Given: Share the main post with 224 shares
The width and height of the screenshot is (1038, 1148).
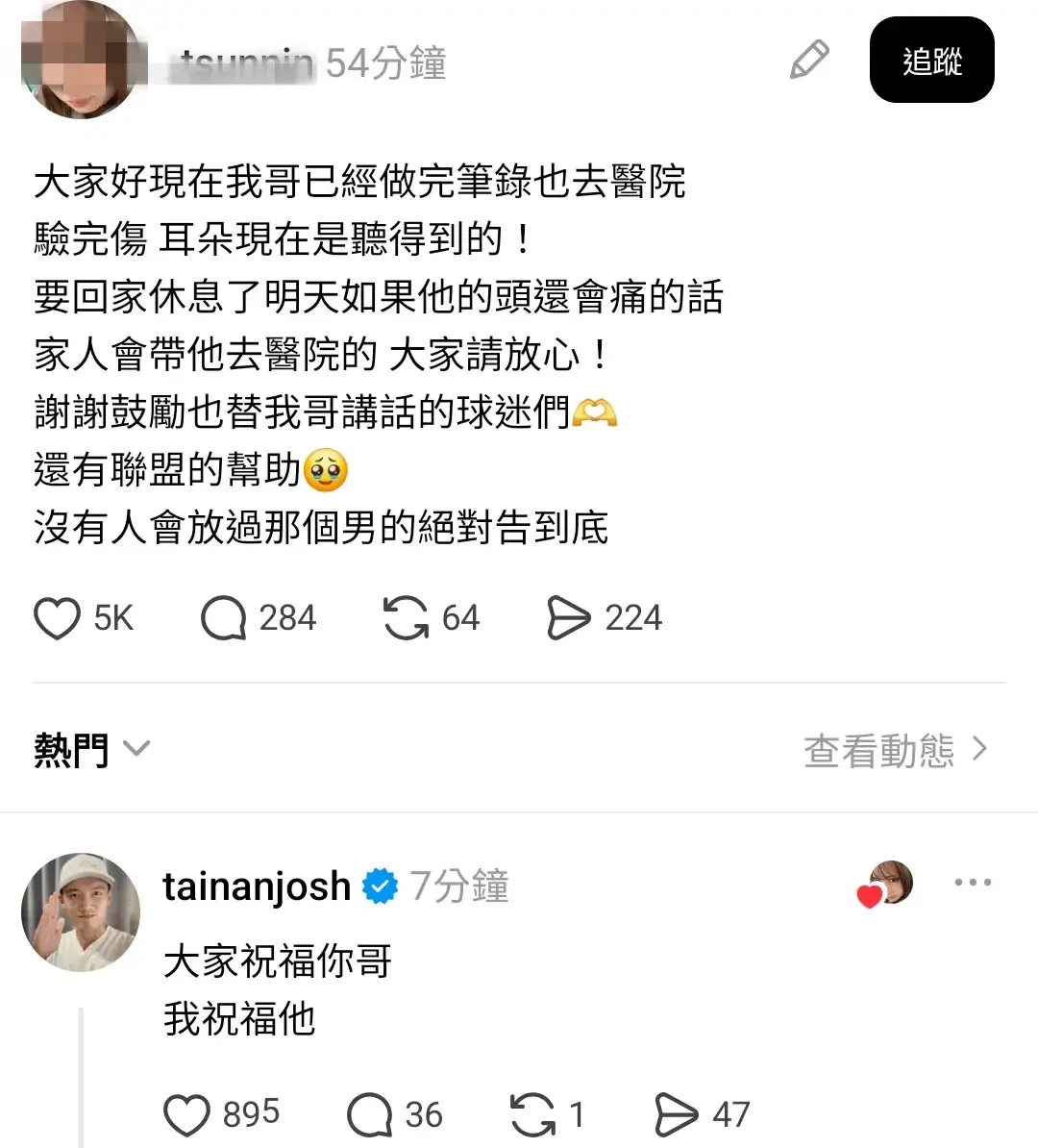Looking at the screenshot, I should tap(568, 618).
